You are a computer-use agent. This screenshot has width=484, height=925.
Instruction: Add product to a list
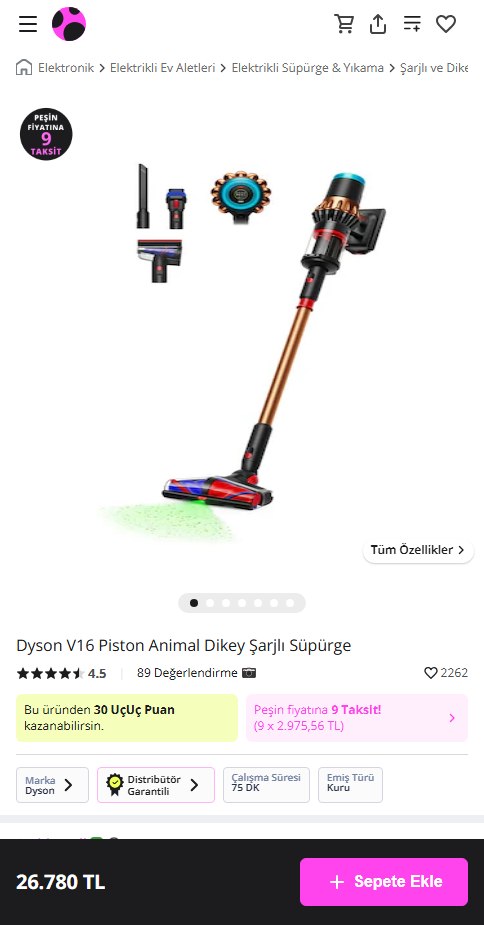coord(412,24)
